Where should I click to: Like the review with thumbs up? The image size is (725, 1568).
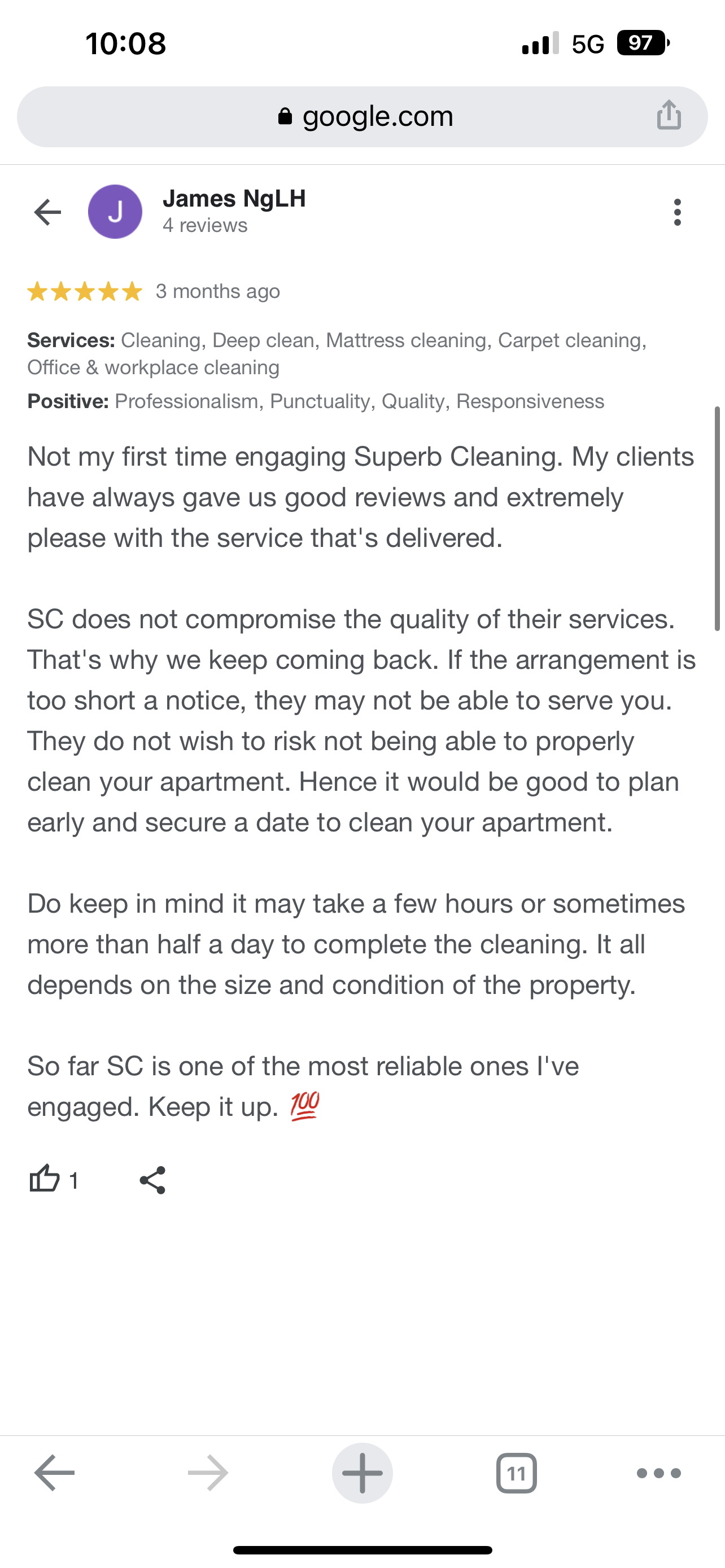45,1180
